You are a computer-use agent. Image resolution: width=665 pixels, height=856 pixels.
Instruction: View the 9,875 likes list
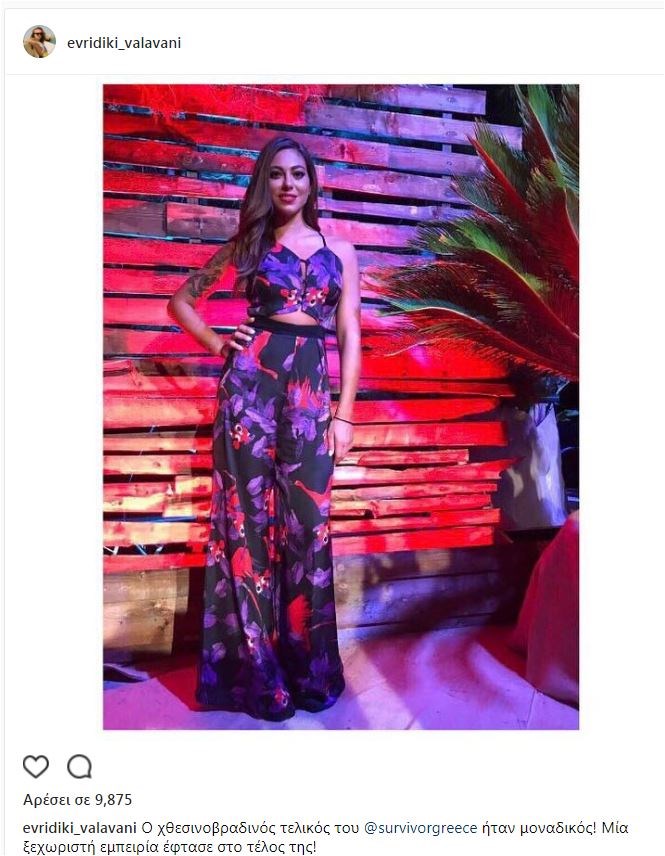coord(78,799)
